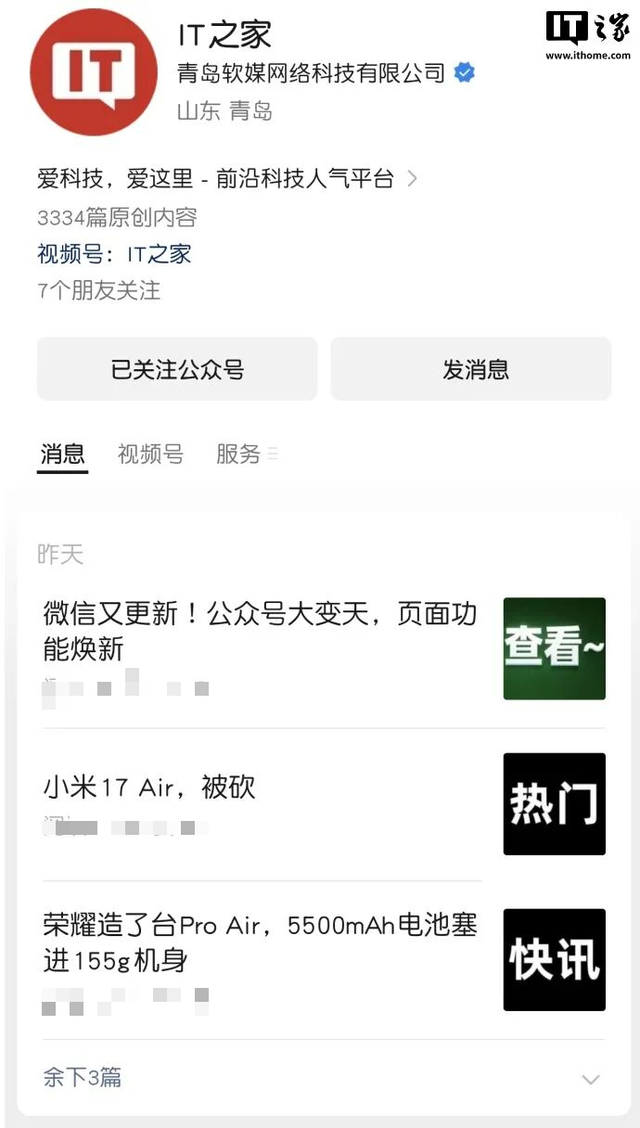The image size is (640, 1128).
Task: Select the 服务 tab
Action: (238, 454)
